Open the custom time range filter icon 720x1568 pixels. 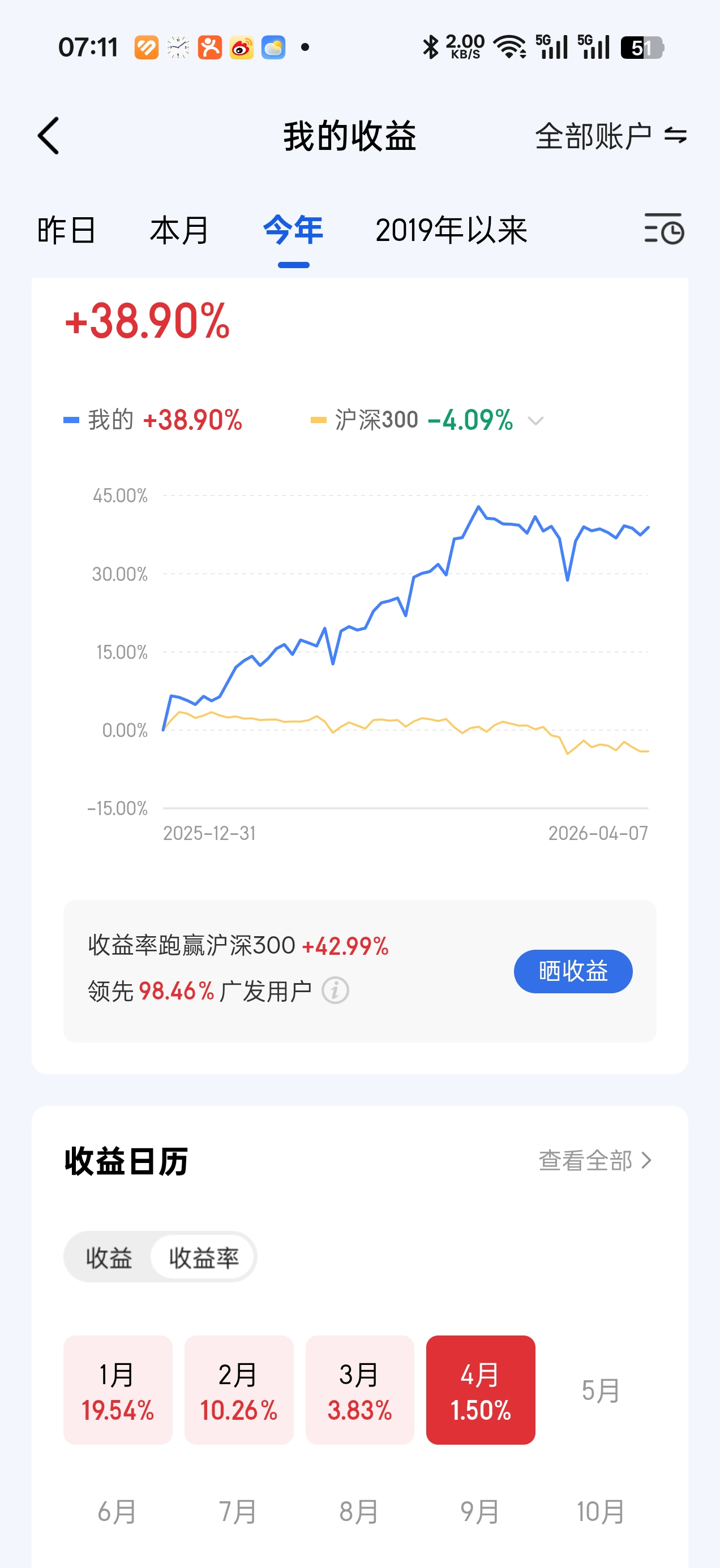[x=664, y=230]
